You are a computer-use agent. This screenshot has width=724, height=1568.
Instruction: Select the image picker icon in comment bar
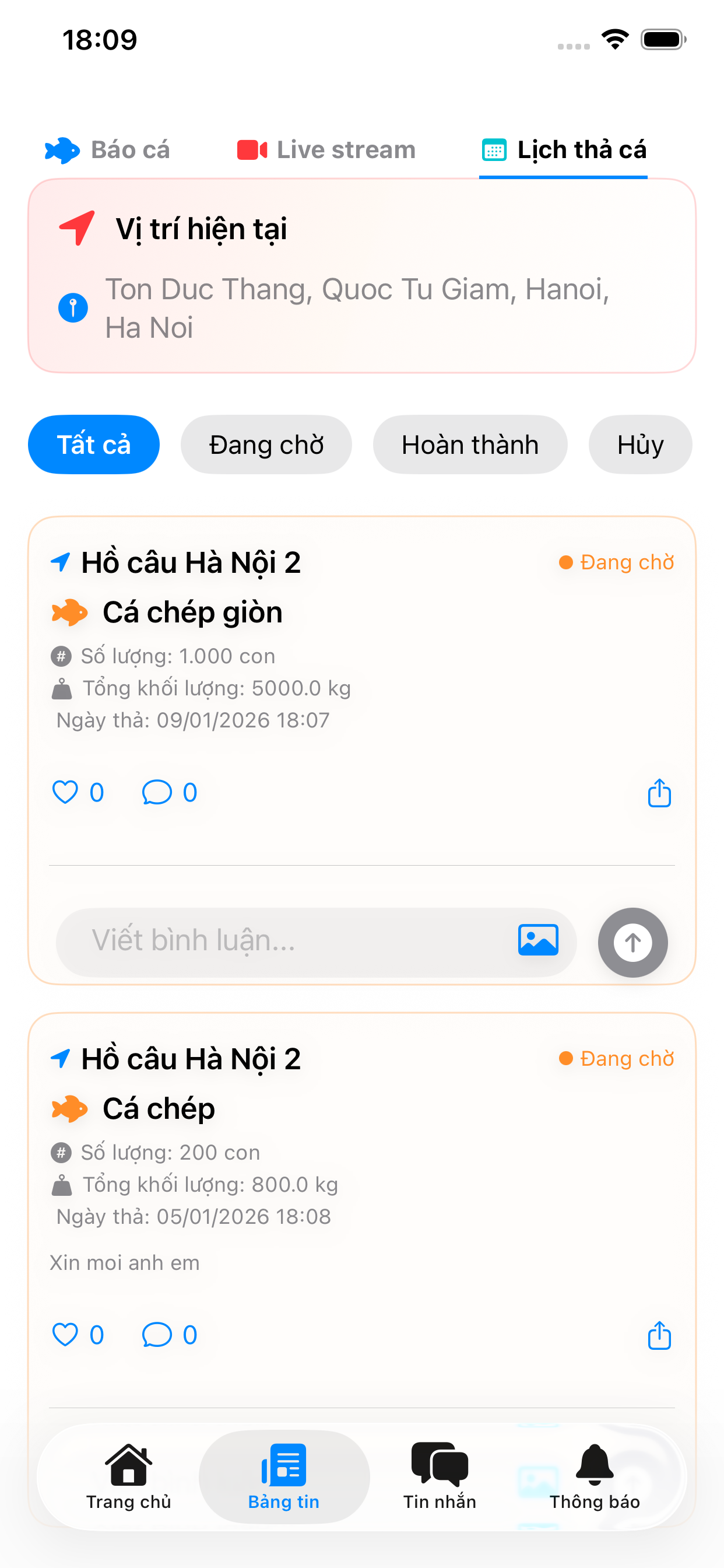(538, 941)
